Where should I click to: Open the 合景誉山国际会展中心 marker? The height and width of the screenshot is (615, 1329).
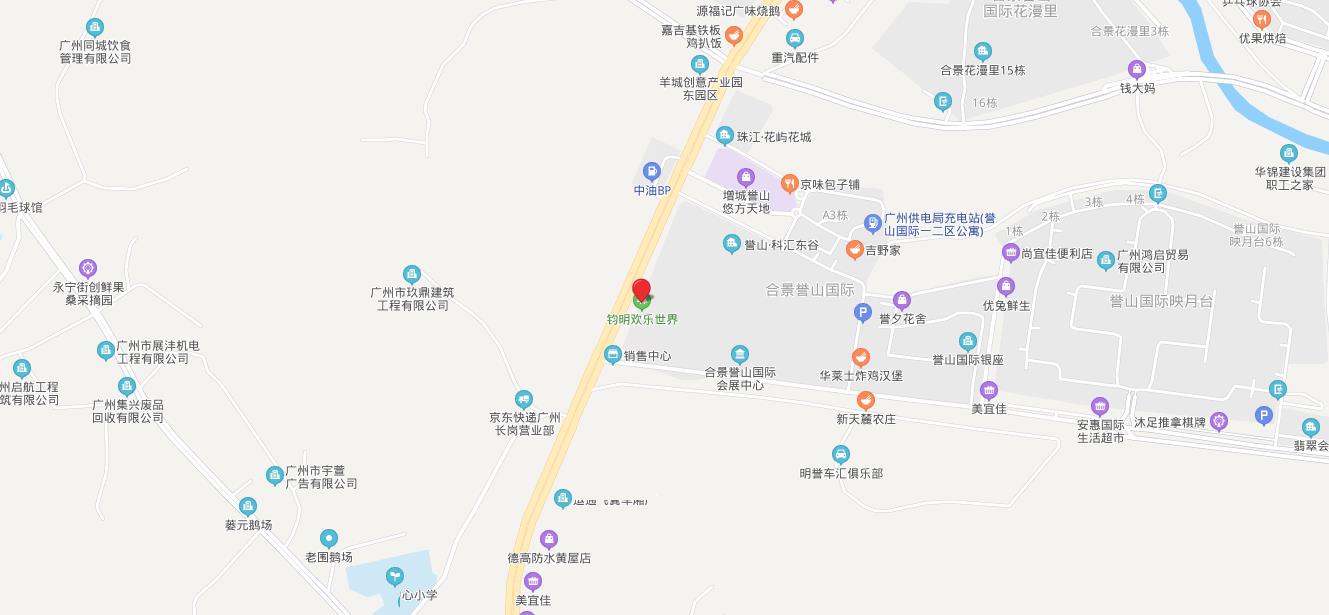click(739, 354)
